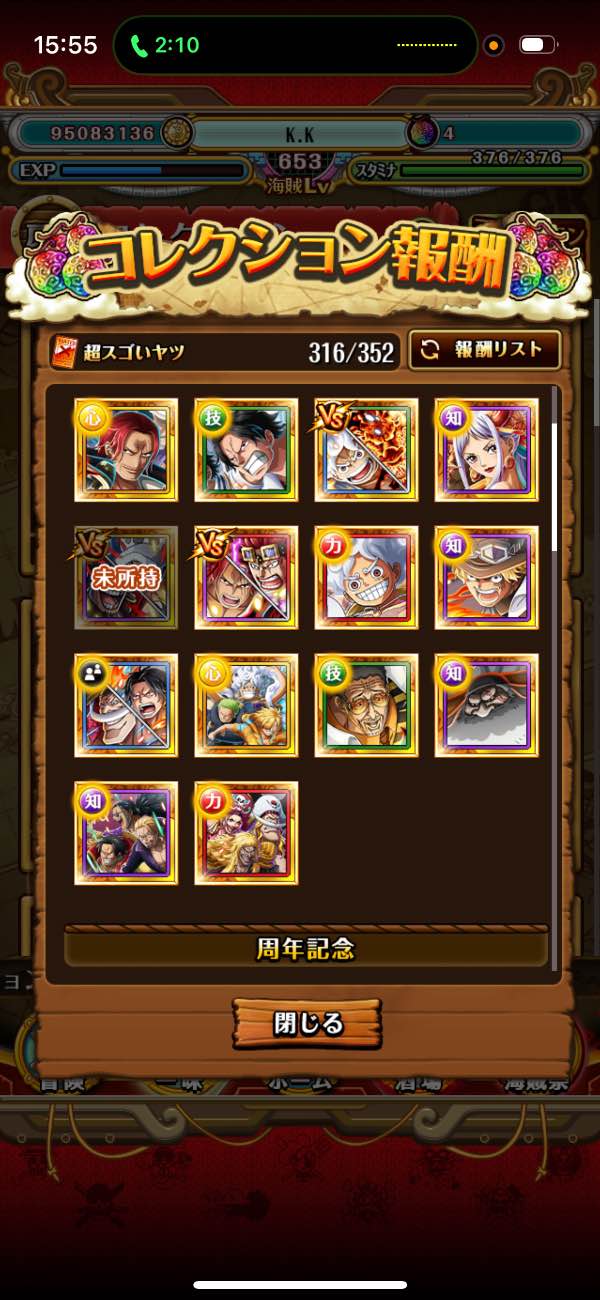Open the unowned 未所持 character tile
Viewport: 600px width, 1300px height.
[x=126, y=578]
